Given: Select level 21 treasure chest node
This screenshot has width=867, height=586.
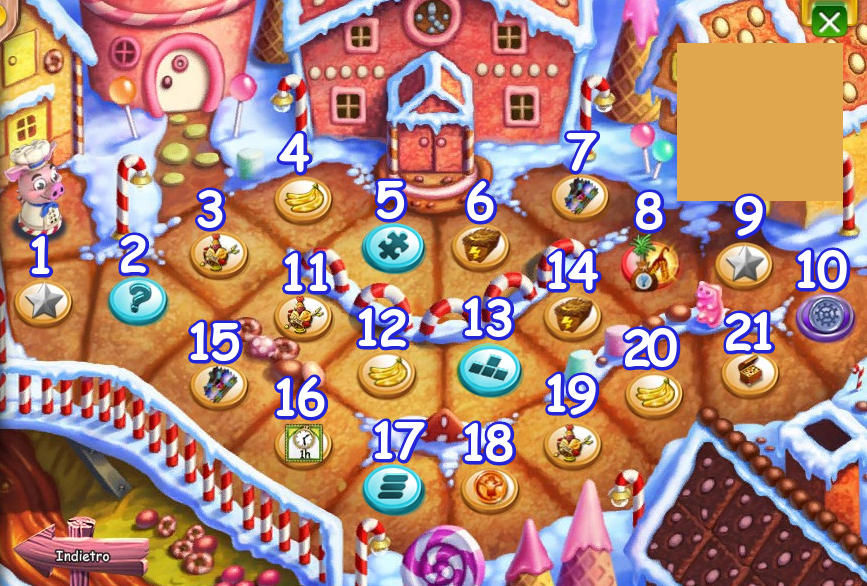Looking at the screenshot, I should [750, 373].
